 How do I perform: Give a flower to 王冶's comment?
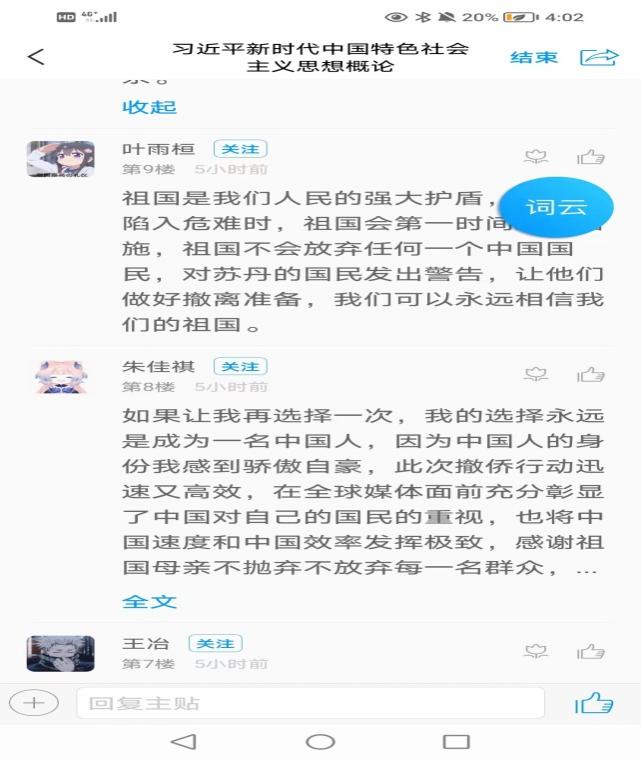(537, 652)
